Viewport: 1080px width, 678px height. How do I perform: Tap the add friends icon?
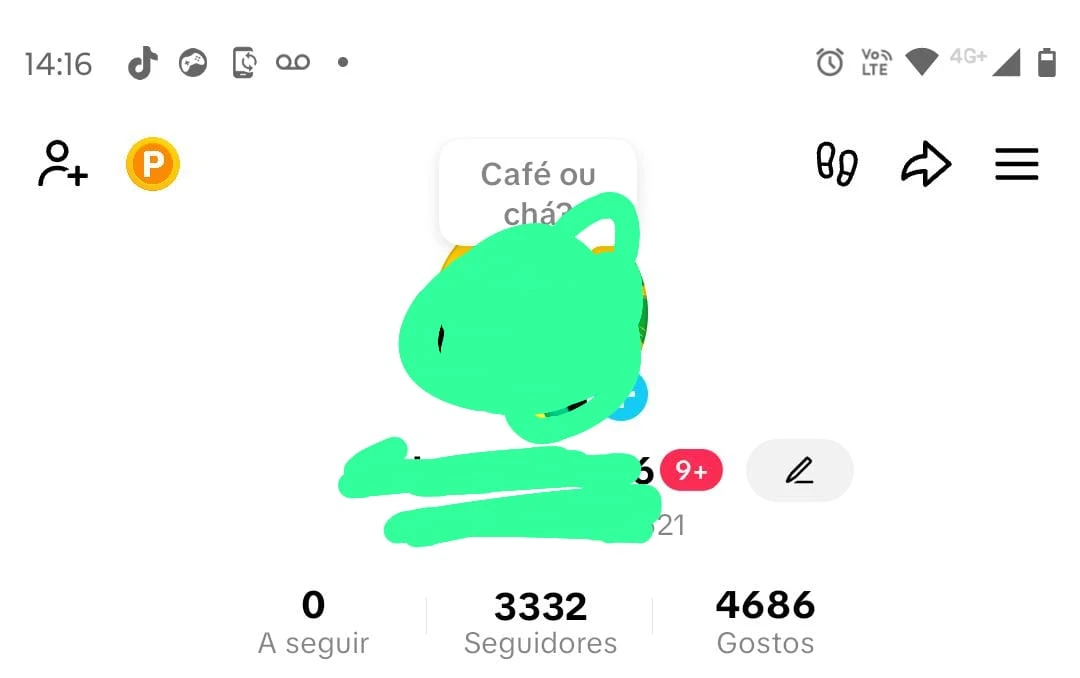(62, 164)
